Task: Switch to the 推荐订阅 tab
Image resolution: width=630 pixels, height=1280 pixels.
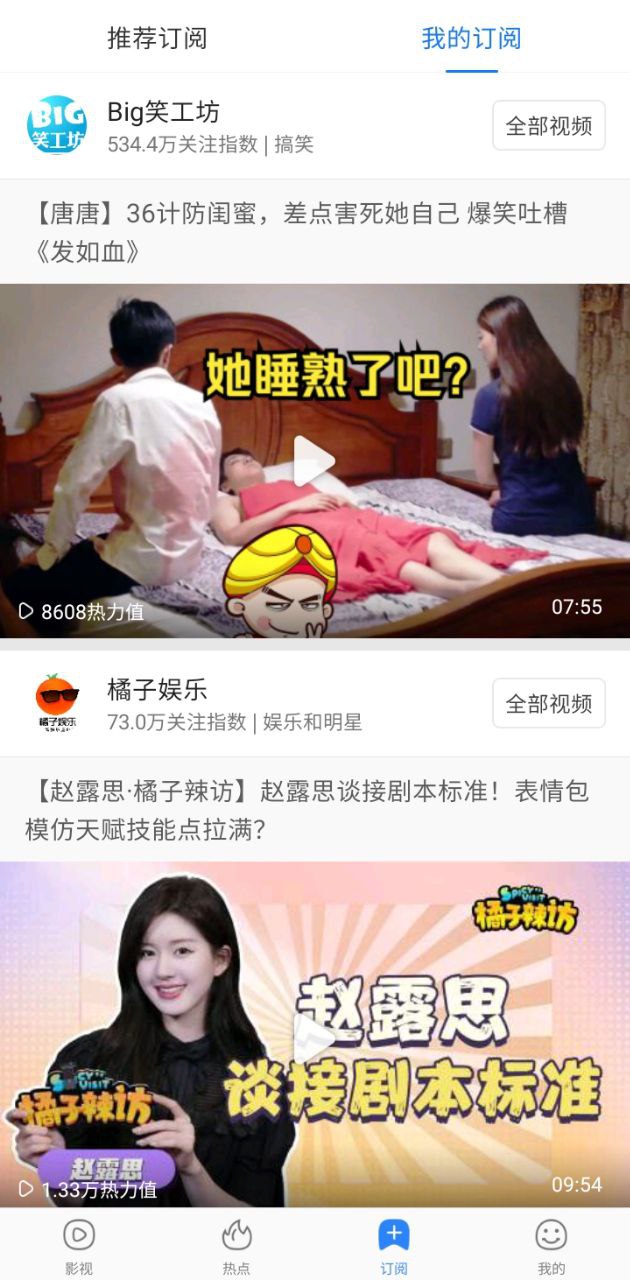Action: 157,39
